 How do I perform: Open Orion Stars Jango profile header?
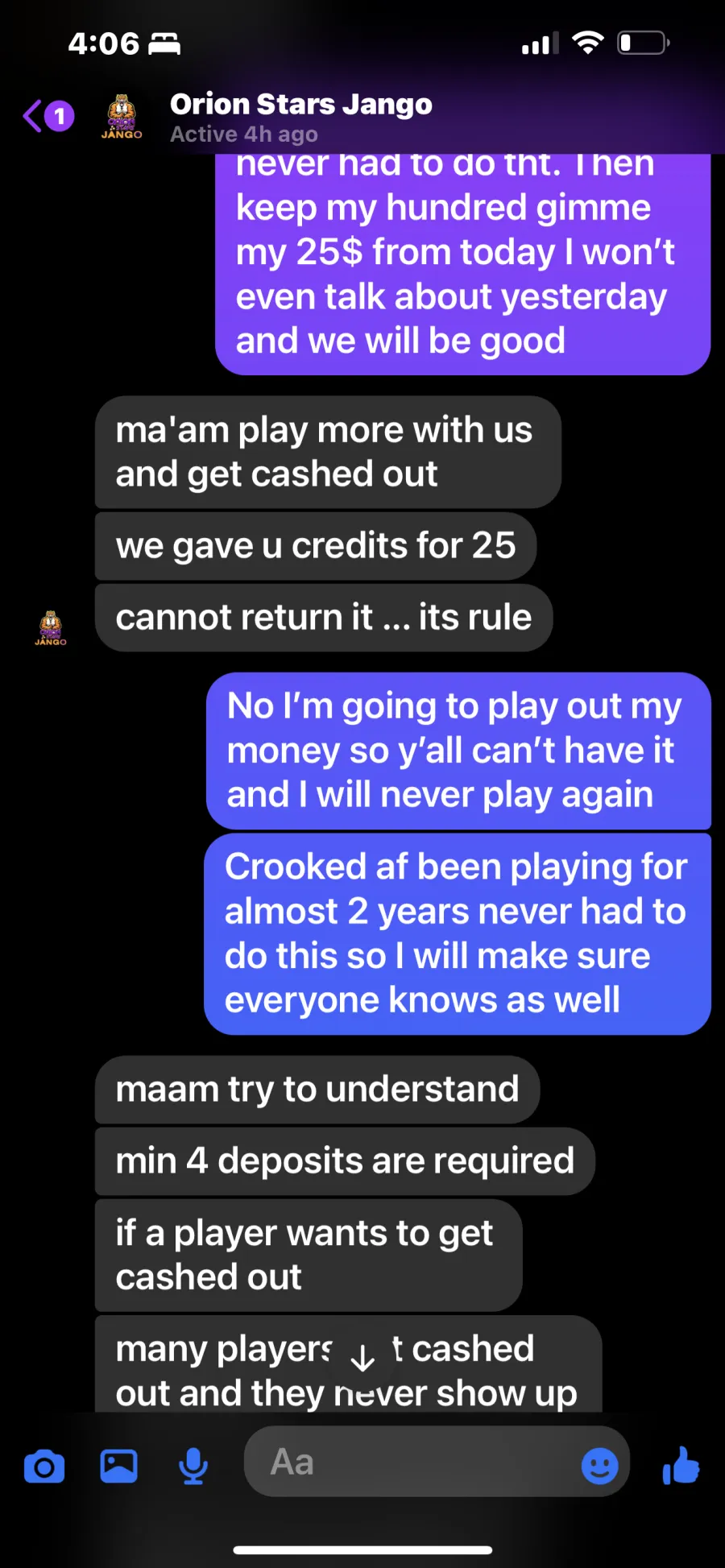[300, 117]
